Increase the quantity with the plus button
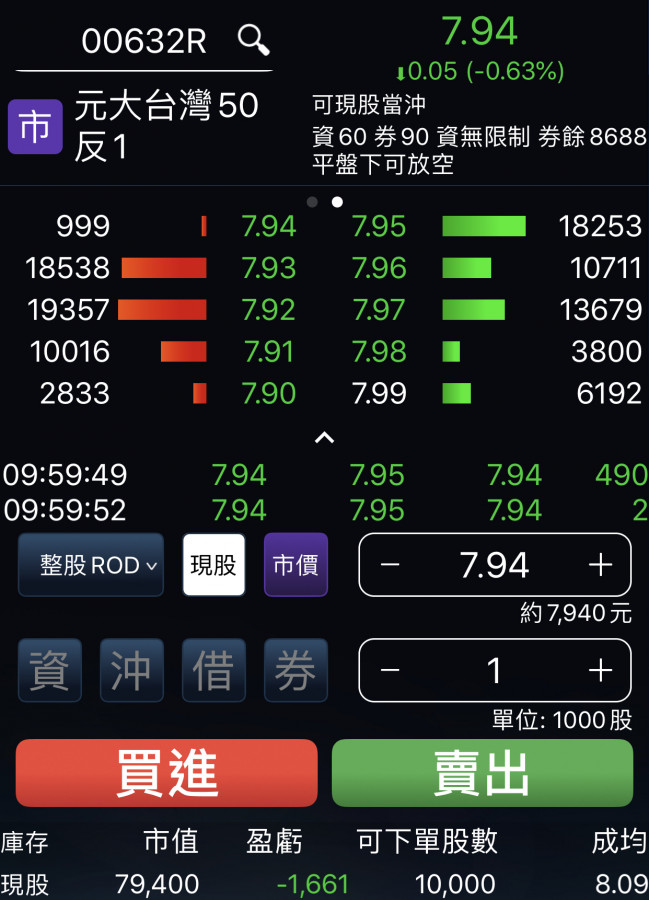 [x=600, y=670]
